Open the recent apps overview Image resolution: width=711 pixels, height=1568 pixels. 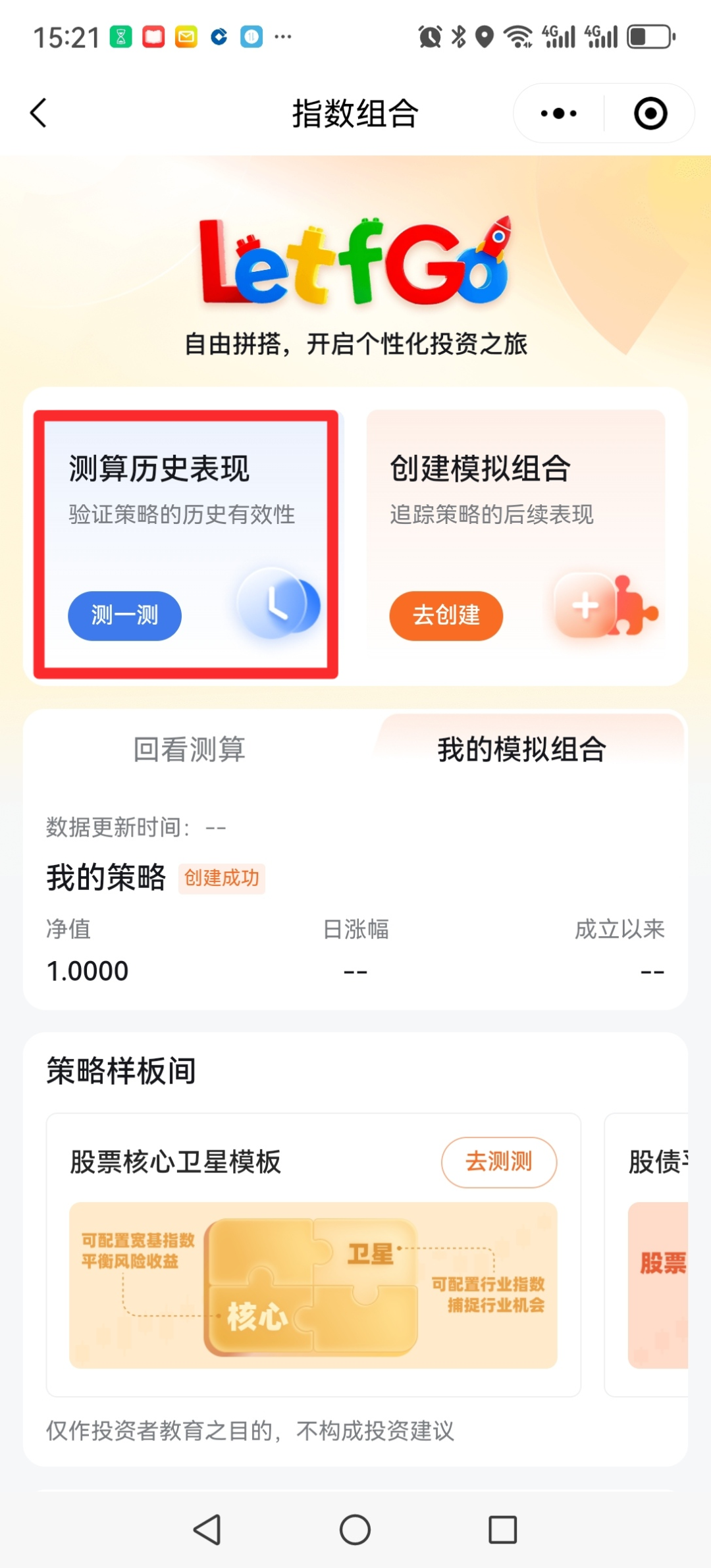tap(503, 1529)
